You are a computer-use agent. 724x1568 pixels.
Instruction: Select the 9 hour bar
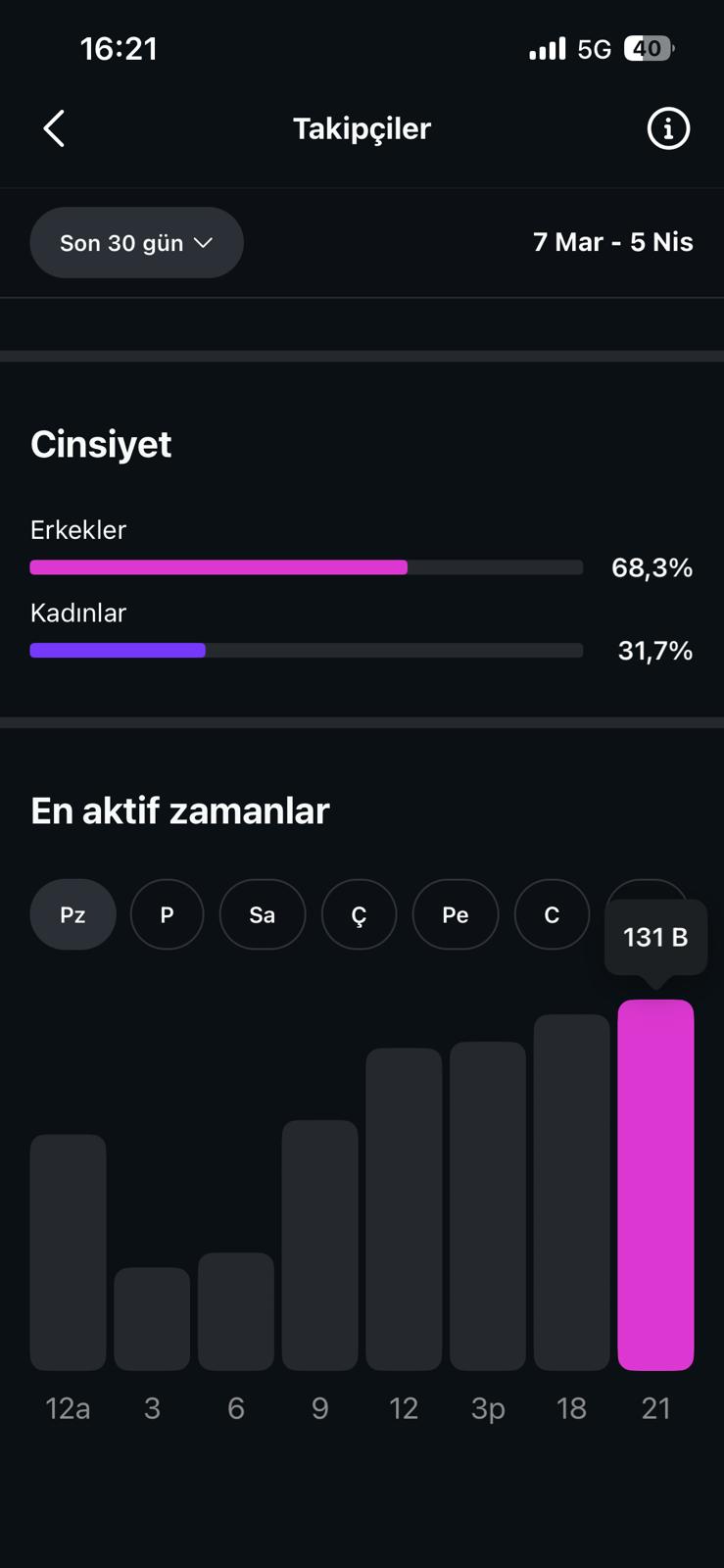tap(319, 1245)
